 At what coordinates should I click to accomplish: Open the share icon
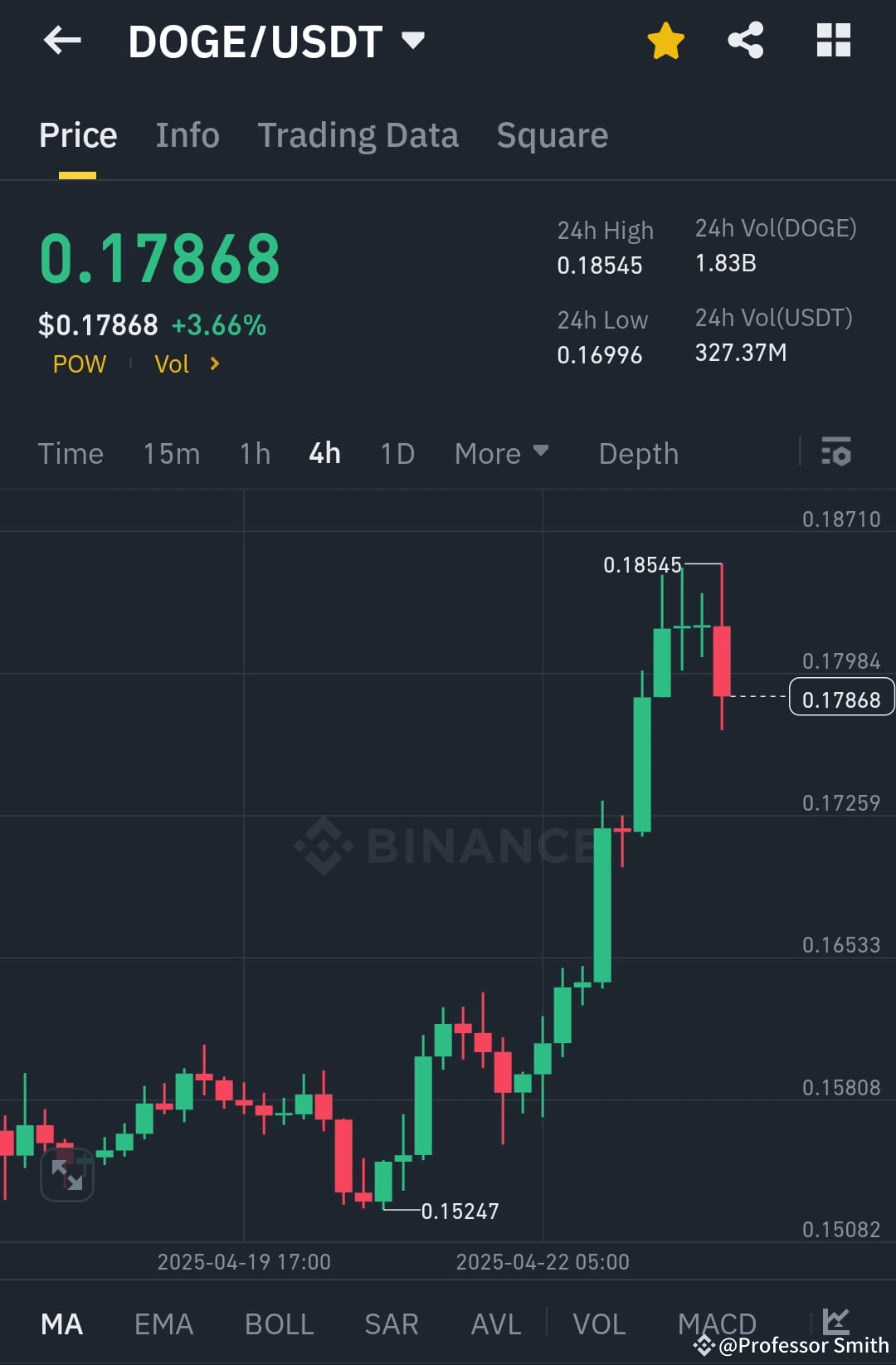pos(745,39)
